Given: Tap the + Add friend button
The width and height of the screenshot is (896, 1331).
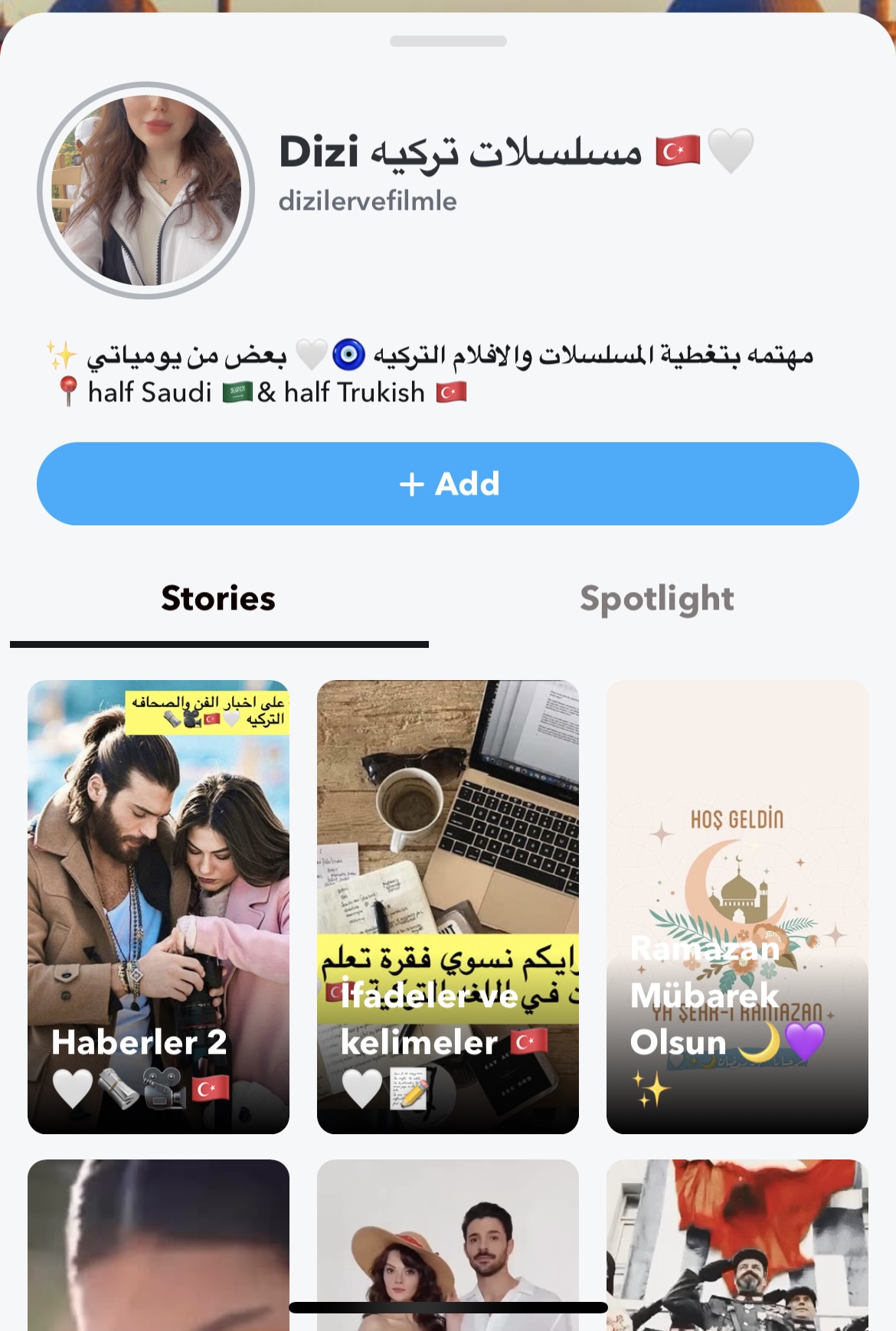Looking at the screenshot, I should click(448, 483).
